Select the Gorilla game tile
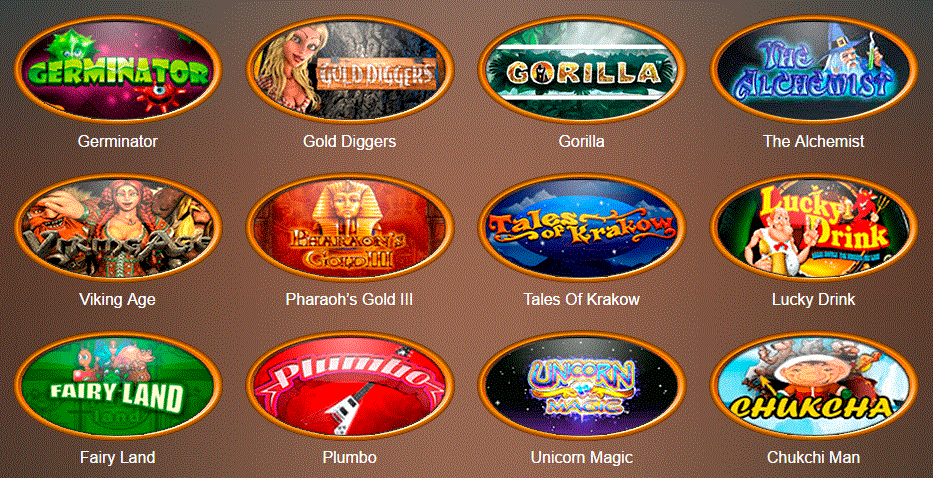This screenshot has height=478, width=933. (x=581, y=70)
